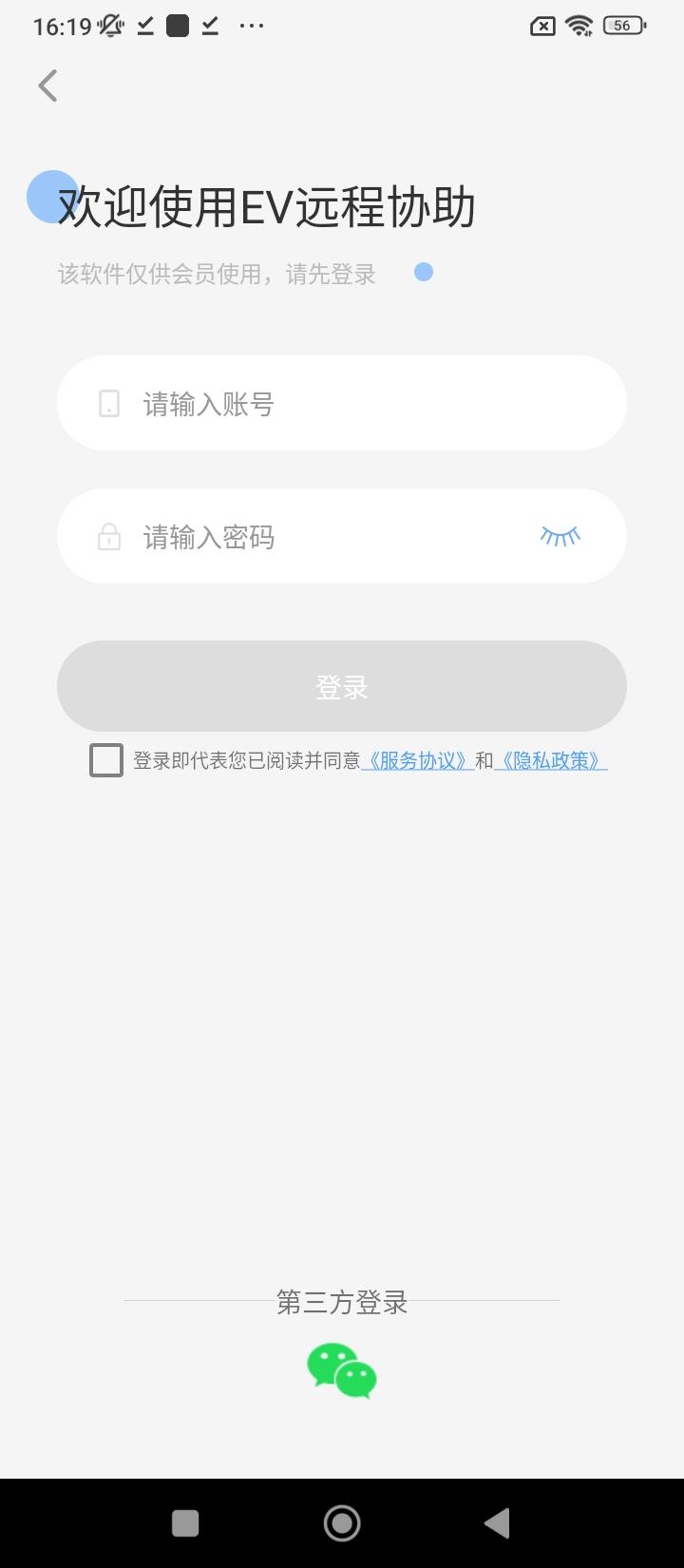Viewport: 684px width, 1568px height.
Task: Open the 《服务协议》 service agreement link
Action: [418, 760]
